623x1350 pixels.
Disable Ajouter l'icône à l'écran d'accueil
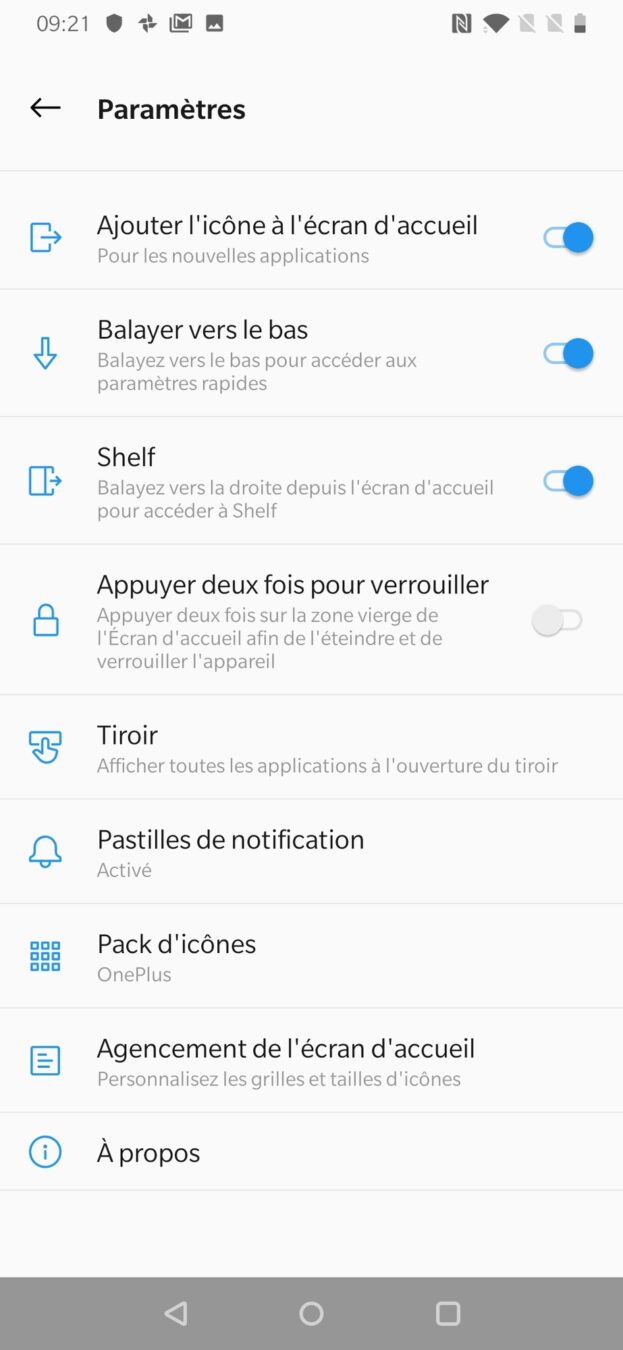(568, 238)
